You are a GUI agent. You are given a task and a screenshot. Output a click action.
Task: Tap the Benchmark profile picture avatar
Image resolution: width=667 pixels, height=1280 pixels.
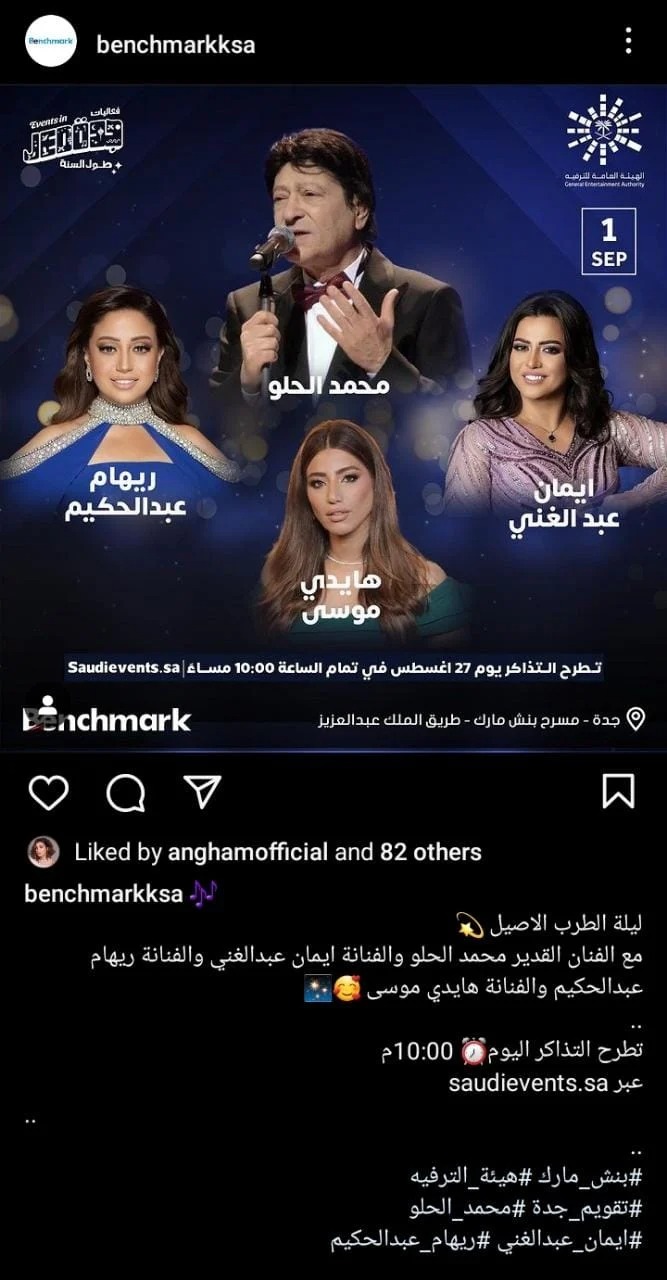pos(51,42)
